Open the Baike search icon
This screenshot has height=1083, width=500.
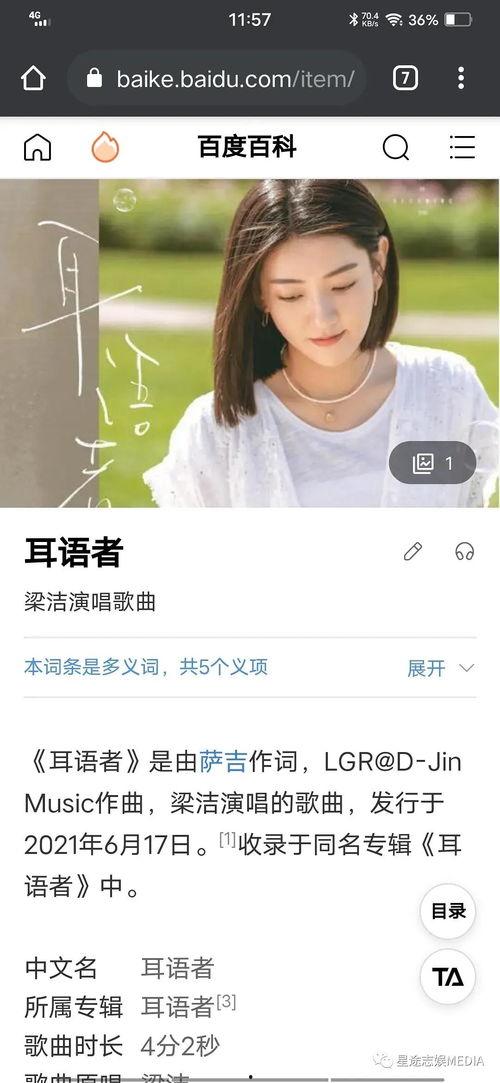[396, 147]
